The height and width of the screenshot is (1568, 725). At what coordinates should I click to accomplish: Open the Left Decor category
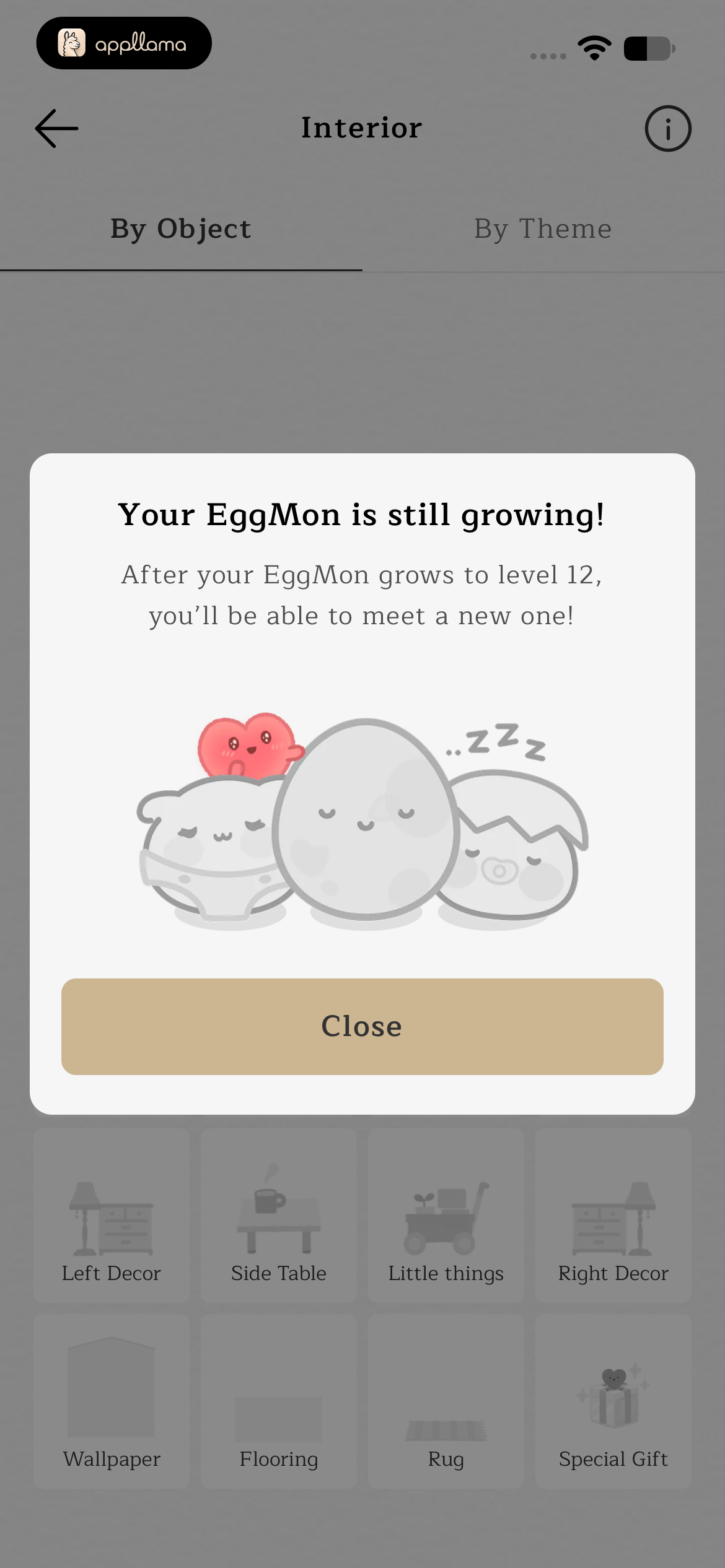112,1215
